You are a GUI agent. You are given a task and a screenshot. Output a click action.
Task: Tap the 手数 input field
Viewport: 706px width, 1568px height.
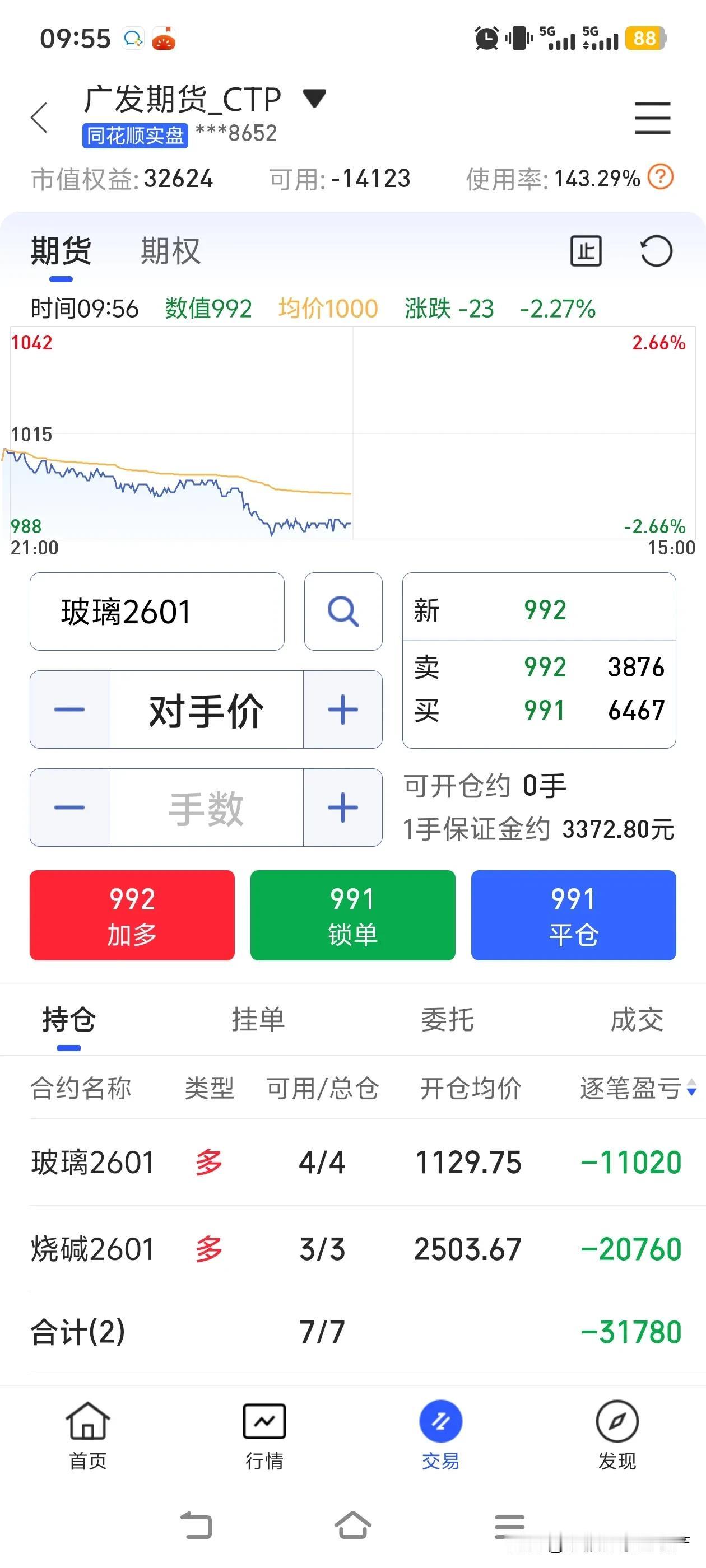tap(205, 808)
